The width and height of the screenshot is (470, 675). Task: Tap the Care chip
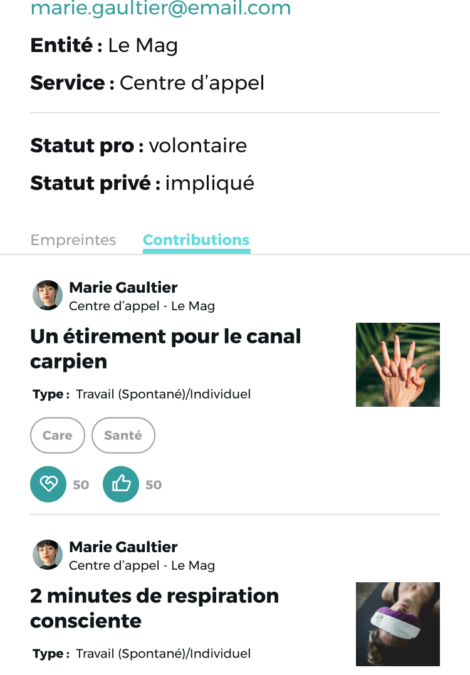[x=57, y=435]
